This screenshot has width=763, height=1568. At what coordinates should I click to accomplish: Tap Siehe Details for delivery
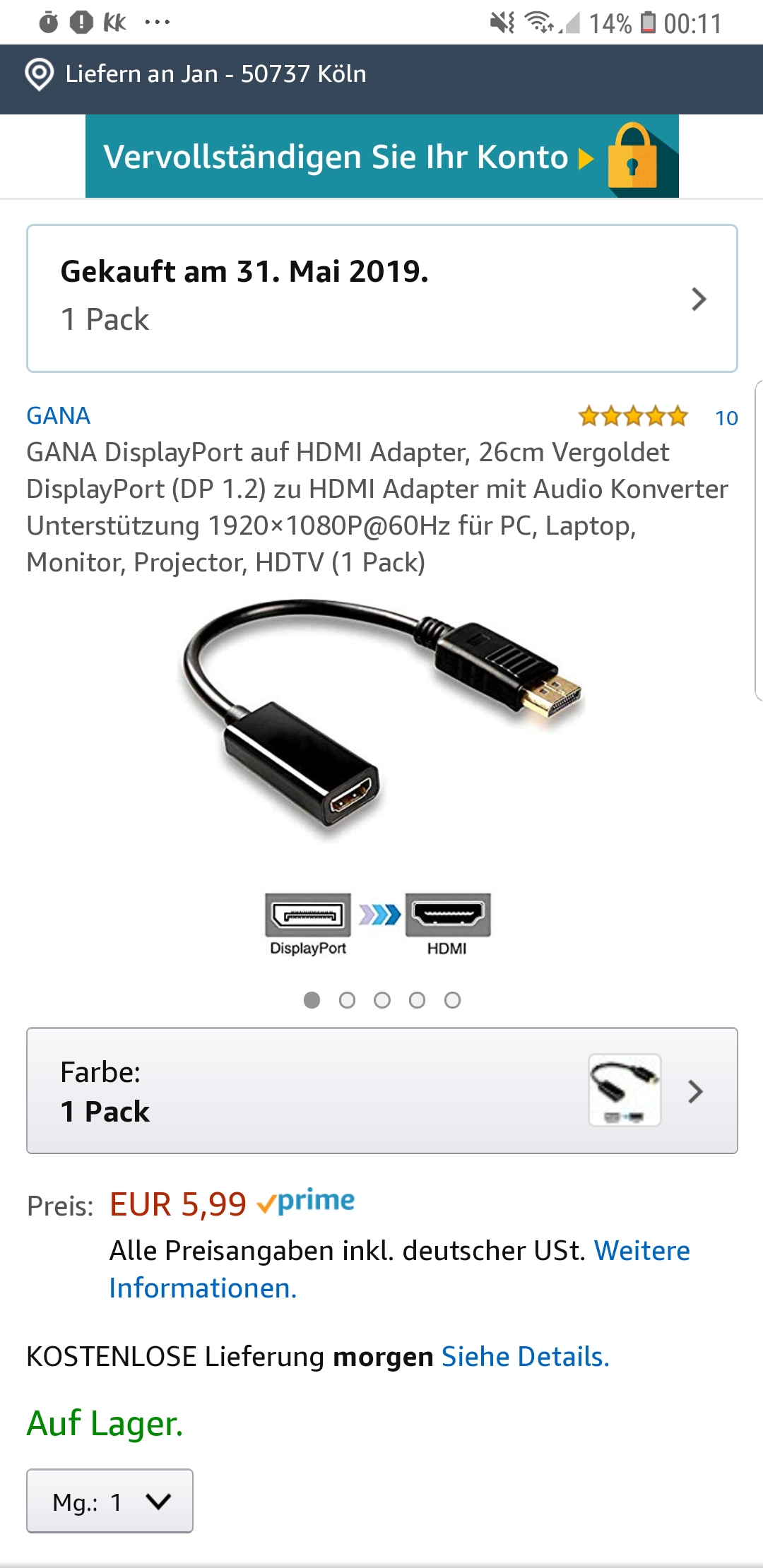click(x=525, y=1357)
